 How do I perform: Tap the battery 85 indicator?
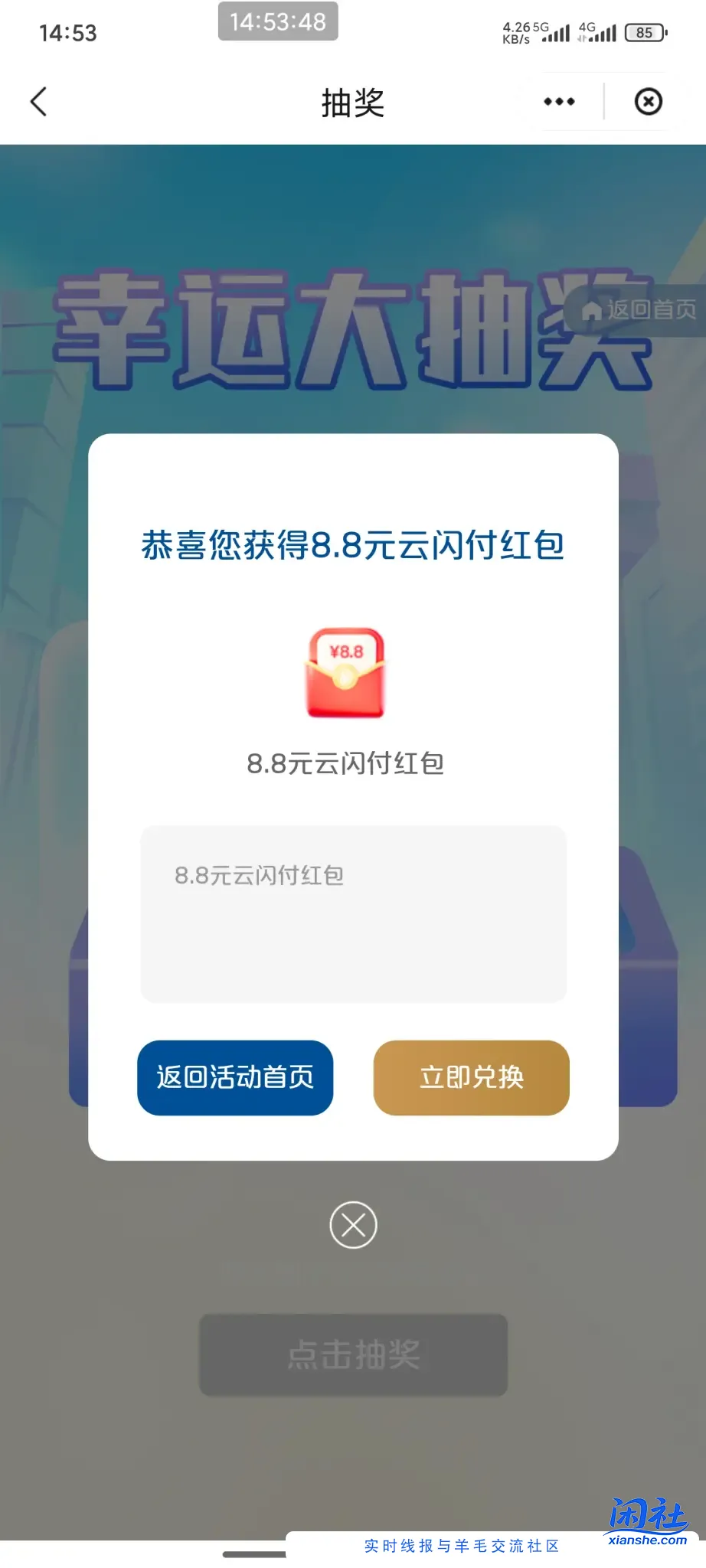coord(644,32)
